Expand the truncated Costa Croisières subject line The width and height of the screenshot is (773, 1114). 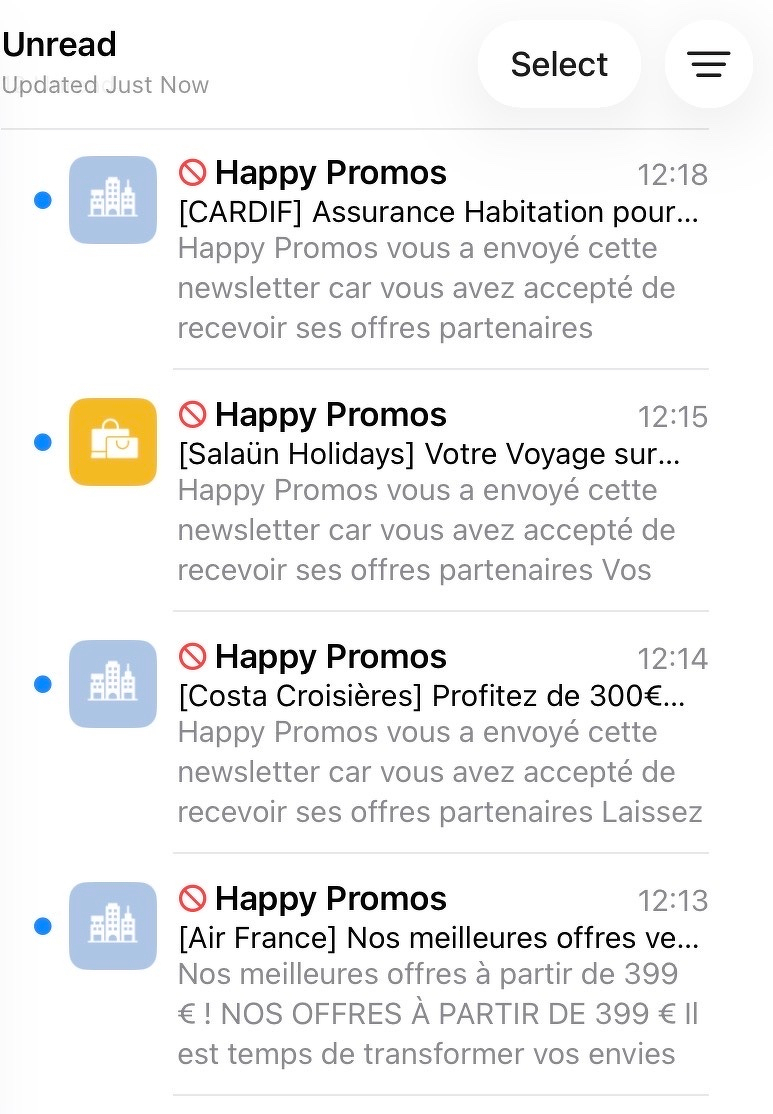point(430,695)
